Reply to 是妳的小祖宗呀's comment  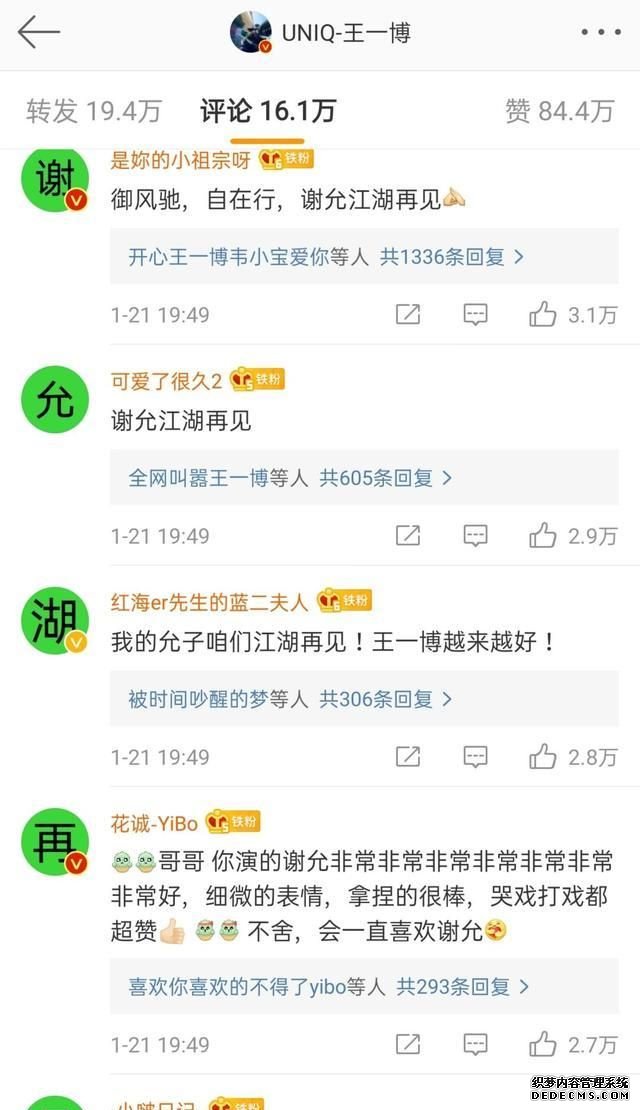475,315
